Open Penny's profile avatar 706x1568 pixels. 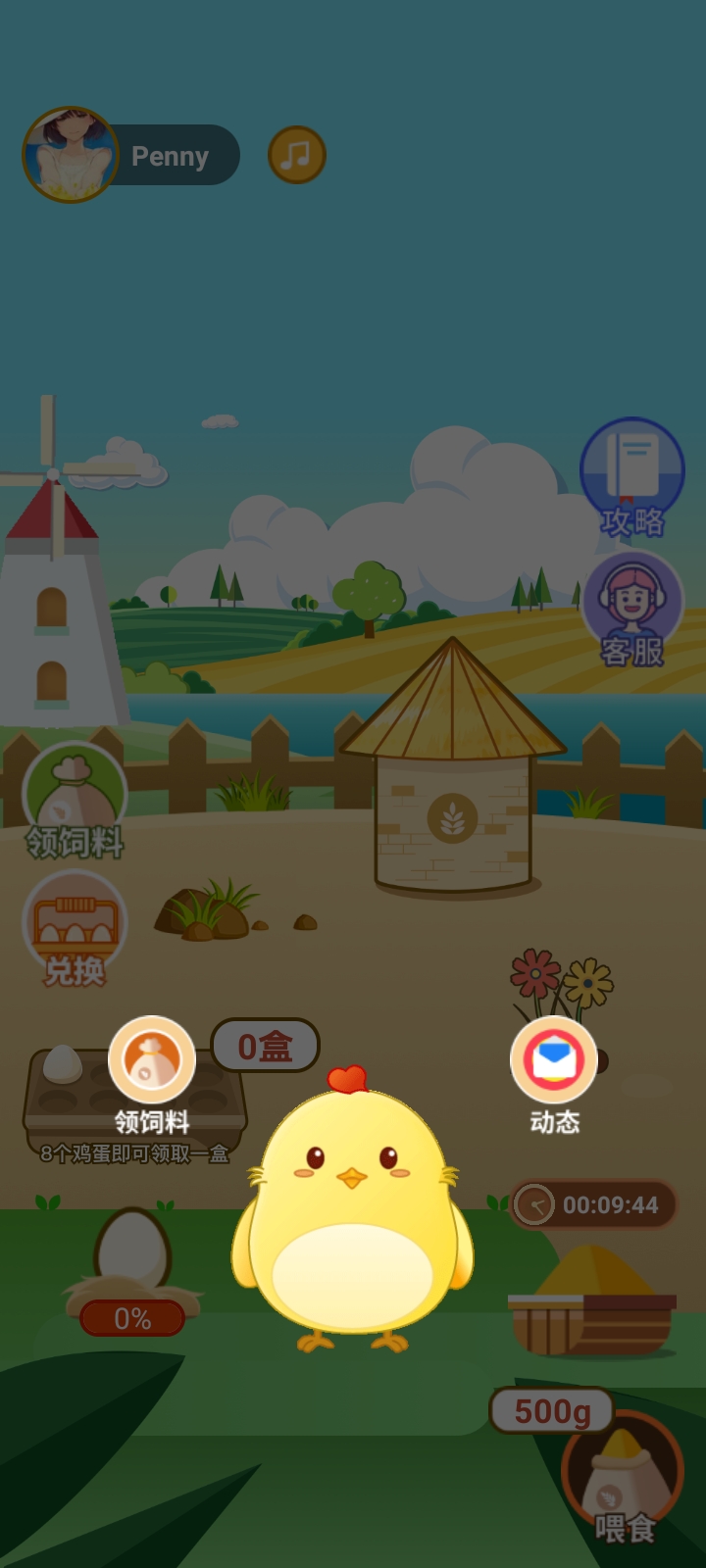click(x=71, y=155)
